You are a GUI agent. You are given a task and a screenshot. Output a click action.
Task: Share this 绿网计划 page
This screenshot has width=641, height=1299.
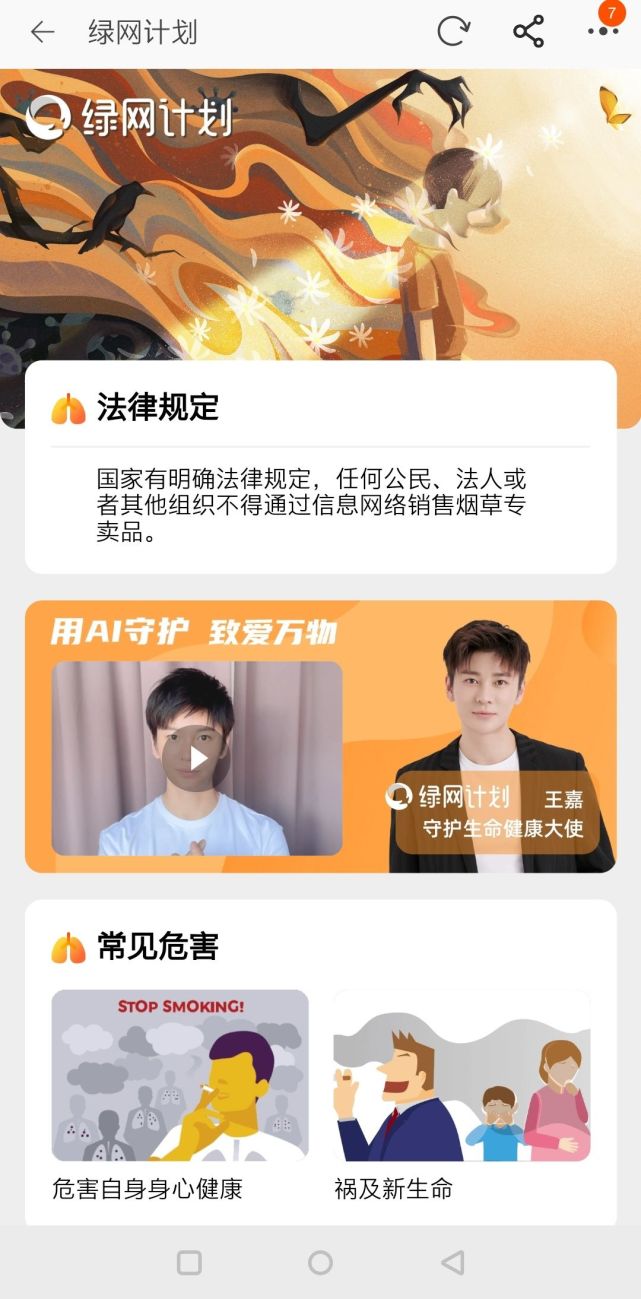[528, 32]
